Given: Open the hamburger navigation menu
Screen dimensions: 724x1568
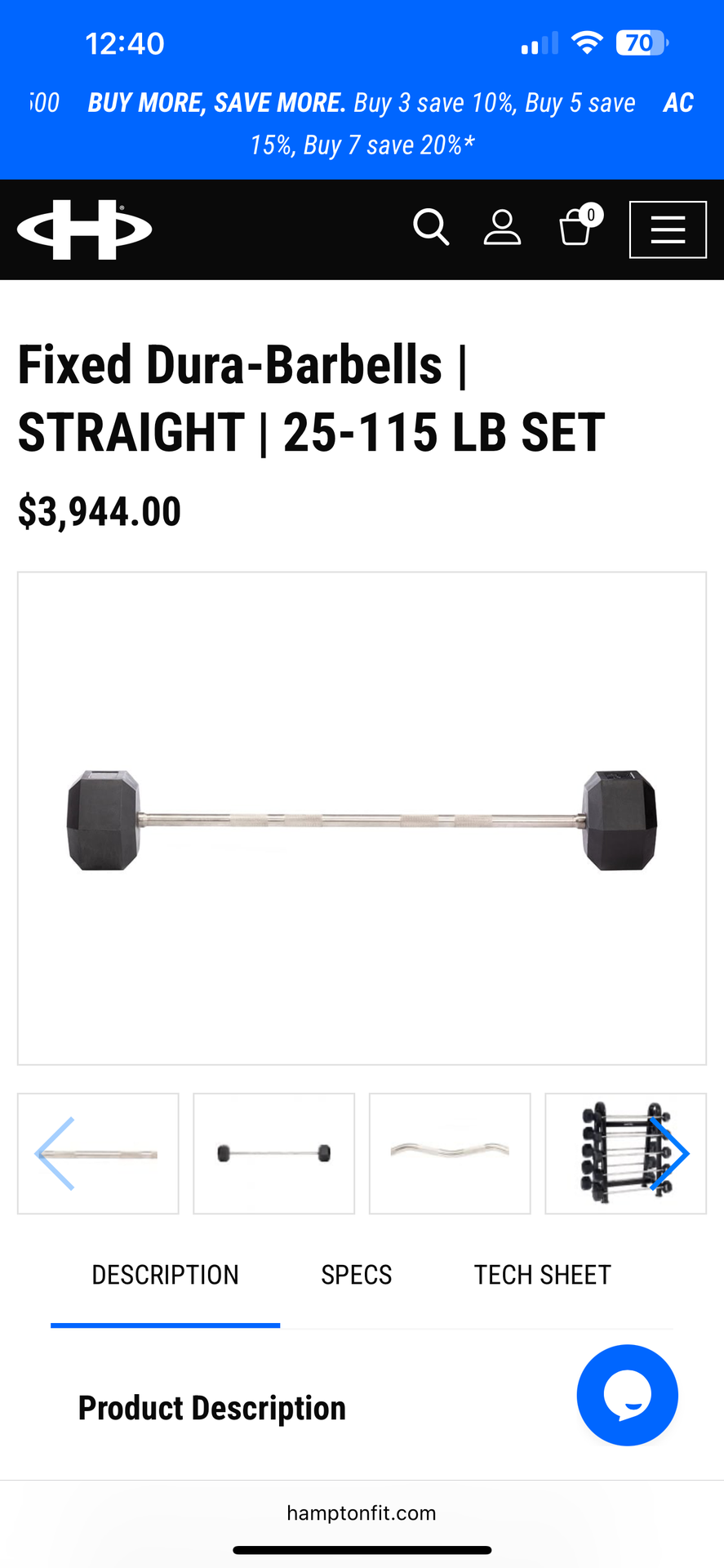Looking at the screenshot, I should 667,229.
